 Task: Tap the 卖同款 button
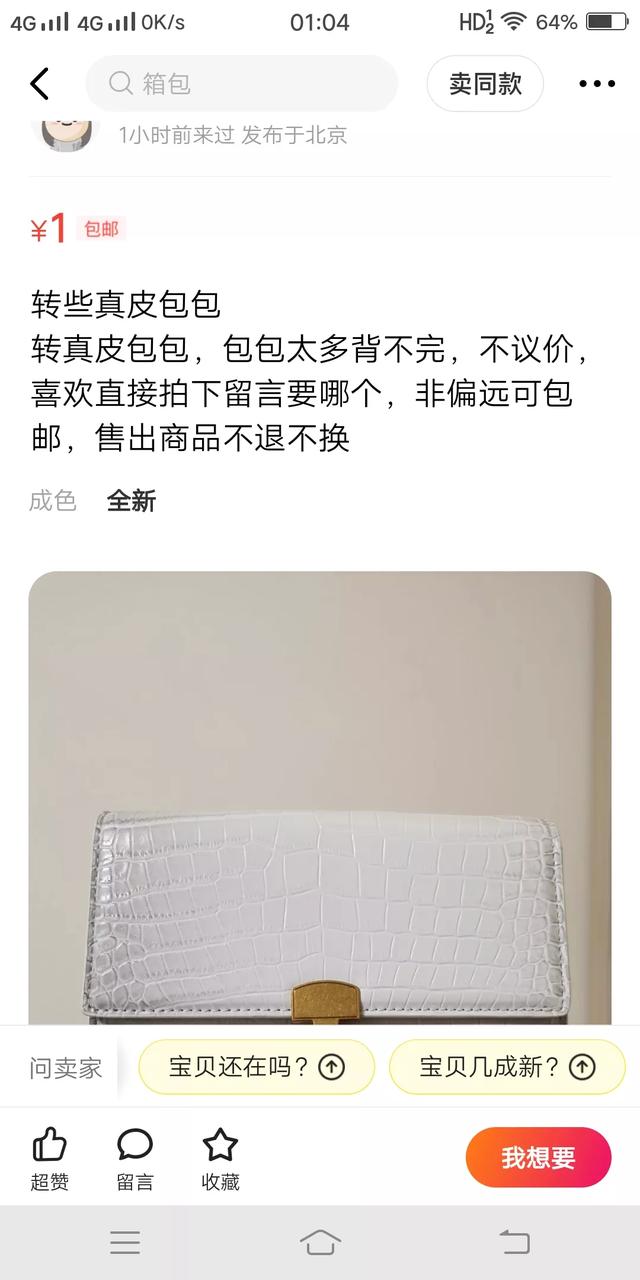point(485,84)
